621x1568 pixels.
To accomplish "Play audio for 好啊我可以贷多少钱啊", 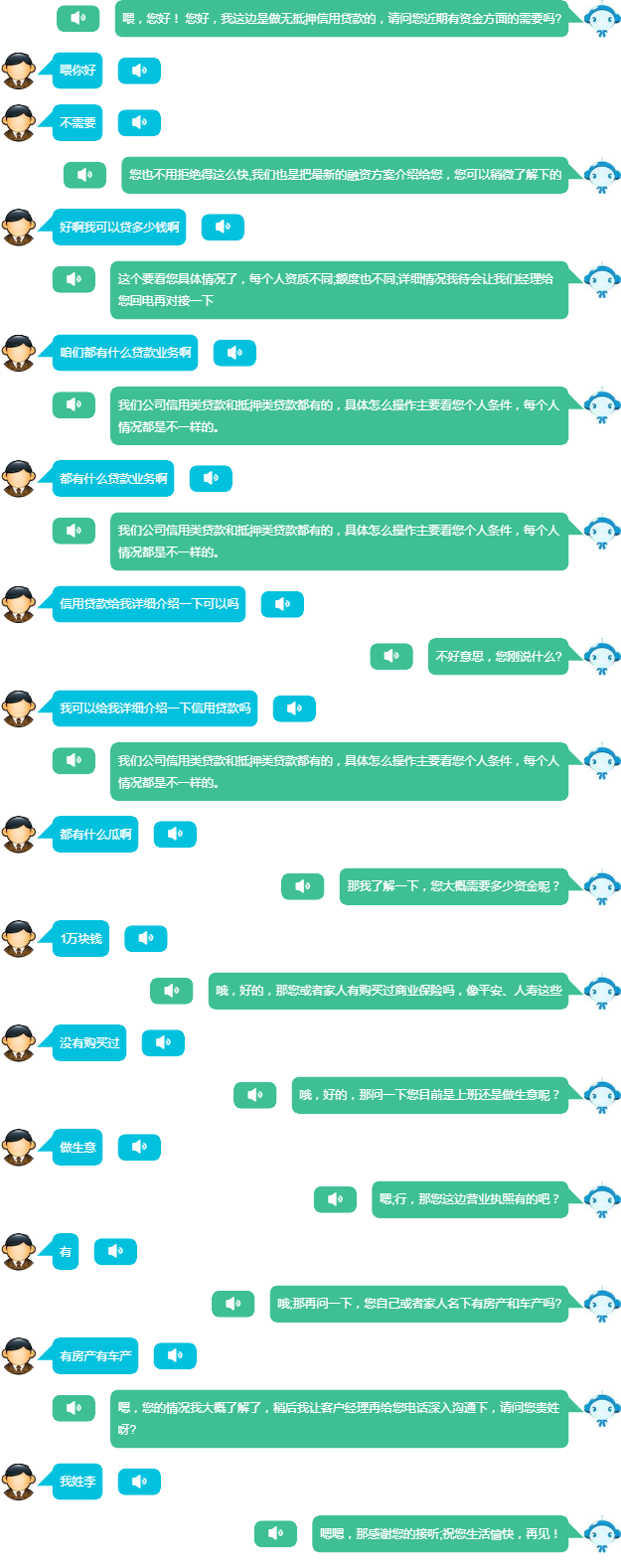I will pos(223,227).
